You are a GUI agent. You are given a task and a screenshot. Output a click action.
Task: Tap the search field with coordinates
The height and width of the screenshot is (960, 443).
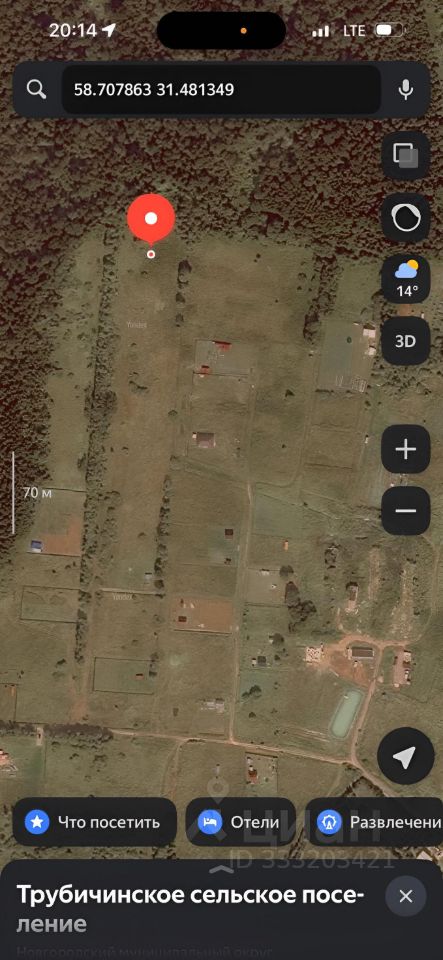pos(222,90)
